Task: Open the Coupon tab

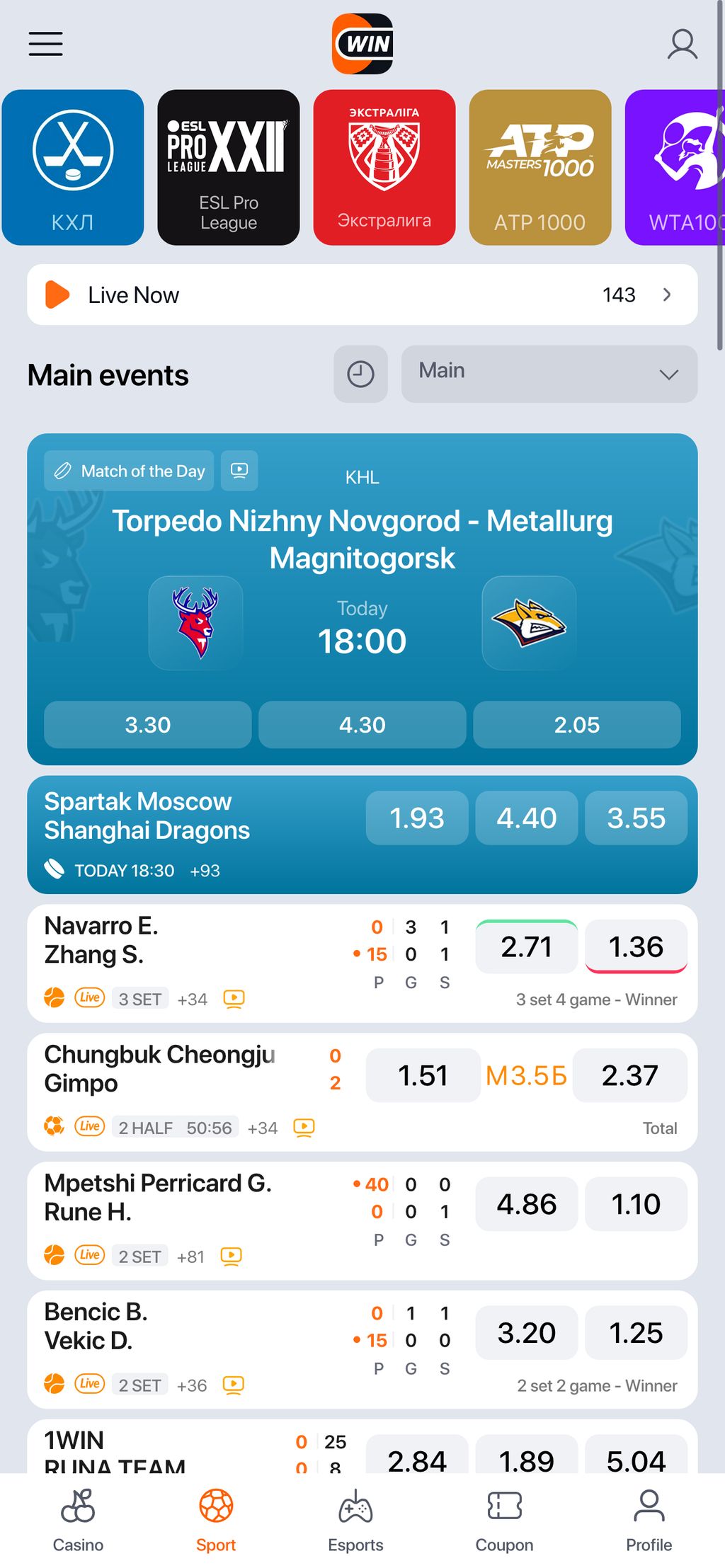Action: tap(504, 1519)
